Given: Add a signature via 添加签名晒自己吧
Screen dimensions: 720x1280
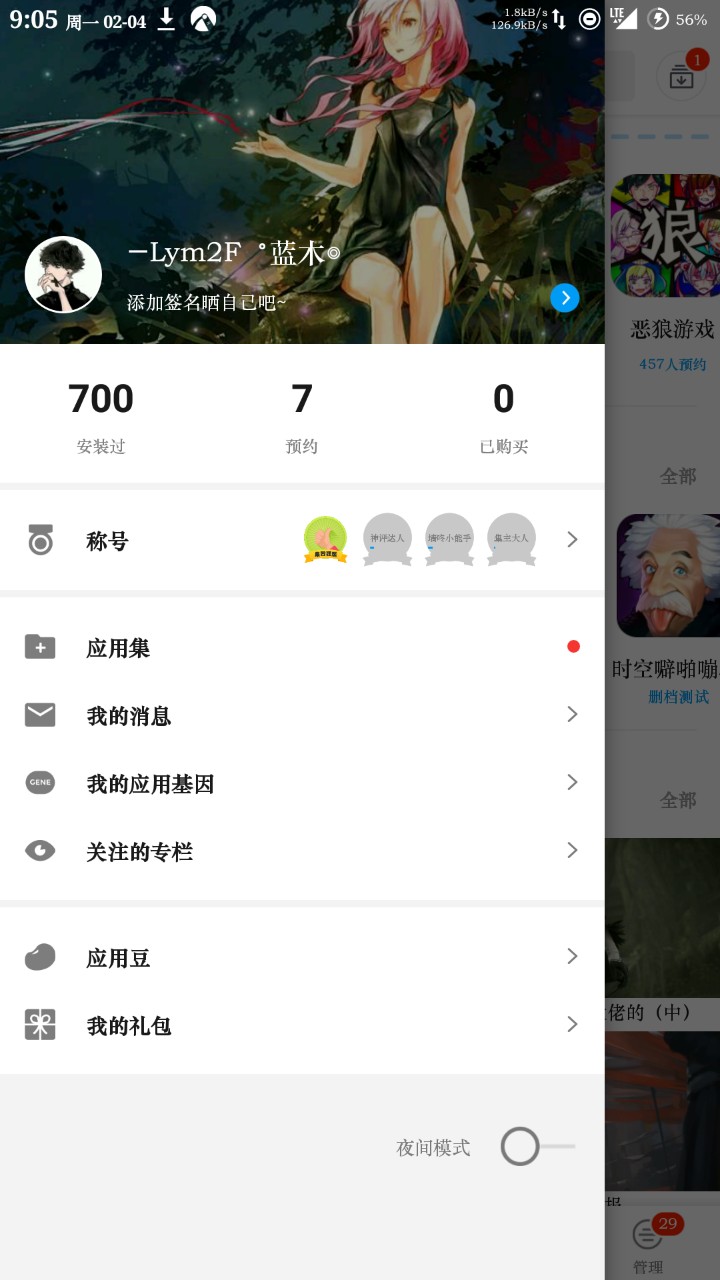Looking at the screenshot, I should (x=207, y=302).
